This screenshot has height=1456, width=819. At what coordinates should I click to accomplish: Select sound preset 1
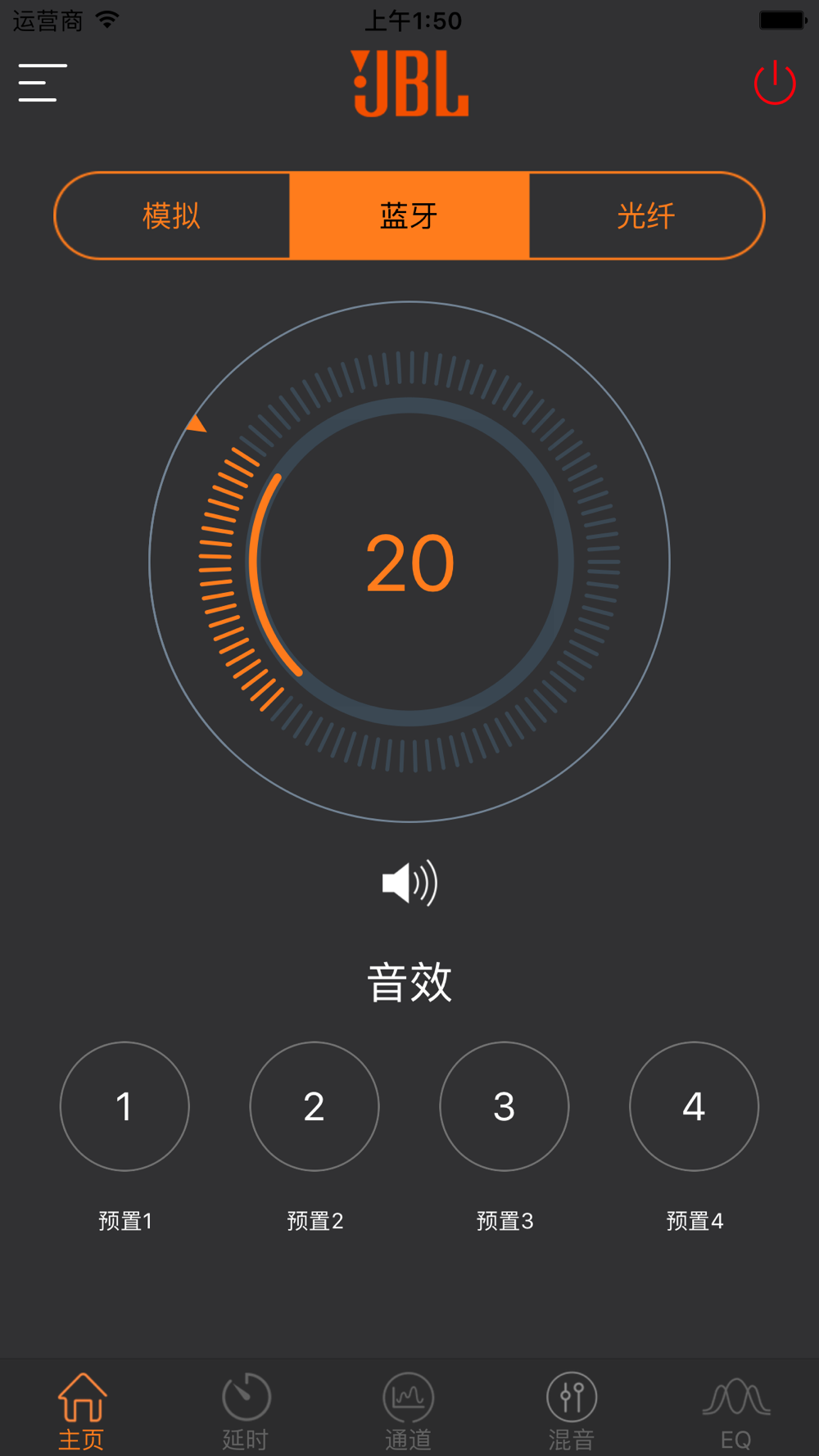point(124,1106)
